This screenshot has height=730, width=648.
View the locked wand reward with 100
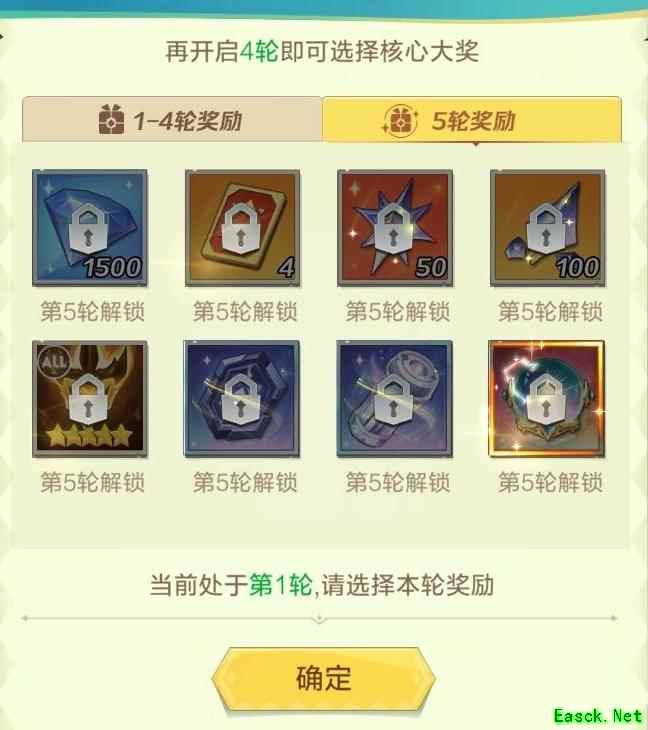click(548, 227)
